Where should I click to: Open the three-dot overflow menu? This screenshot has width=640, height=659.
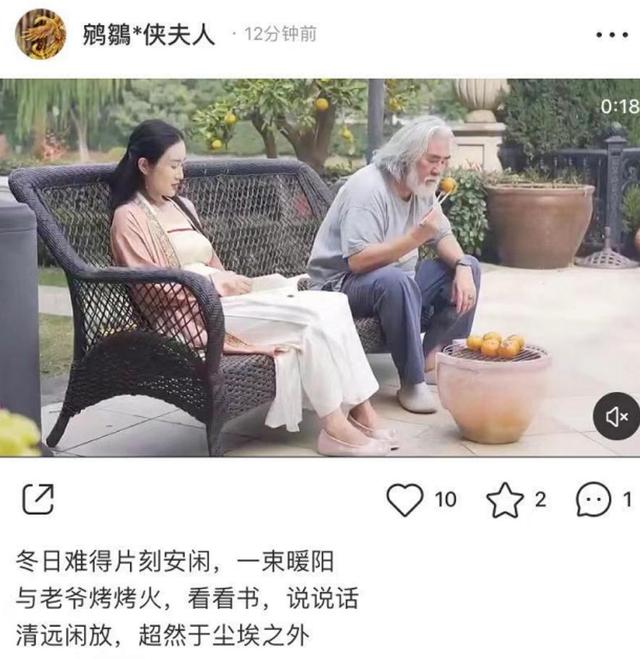click(x=611, y=35)
